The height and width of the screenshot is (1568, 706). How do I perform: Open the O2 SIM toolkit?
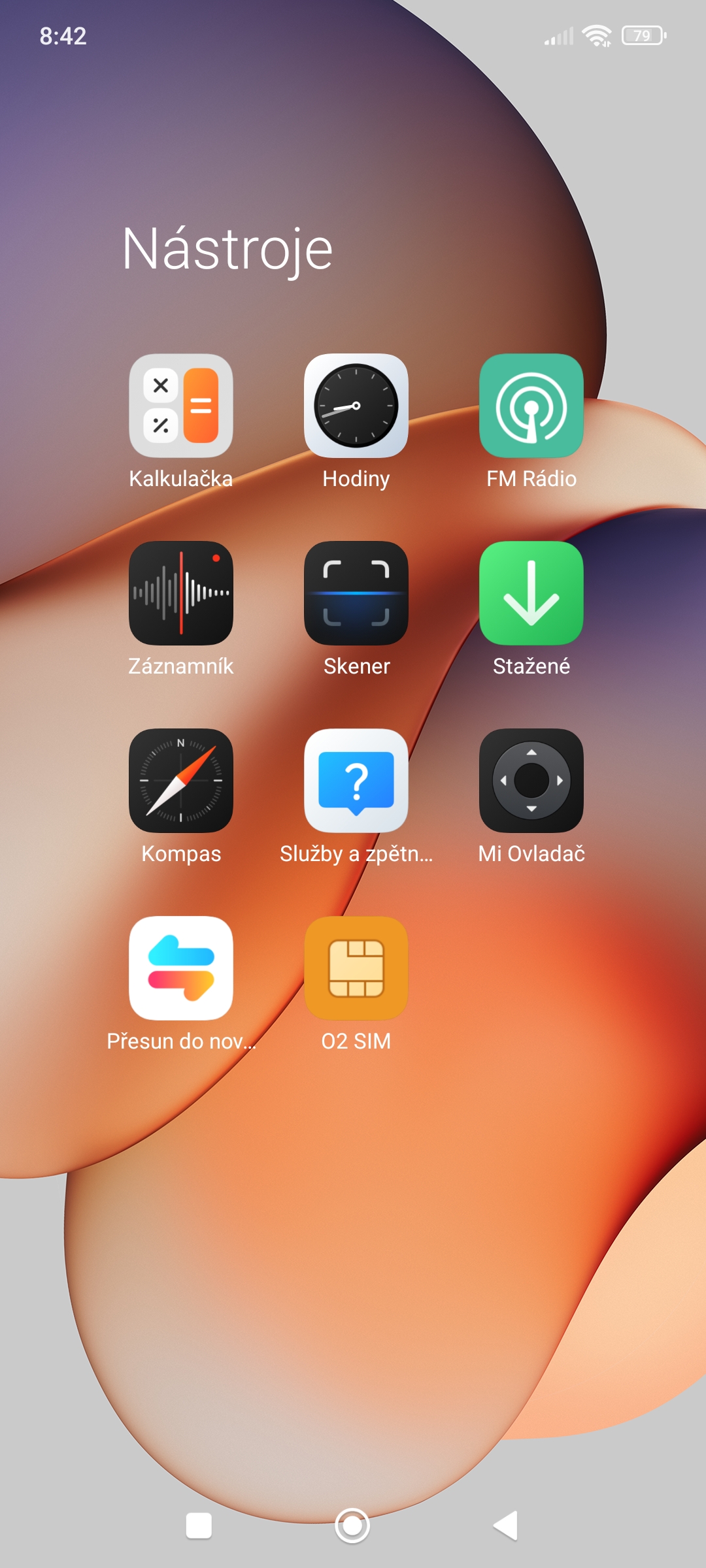point(356,968)
